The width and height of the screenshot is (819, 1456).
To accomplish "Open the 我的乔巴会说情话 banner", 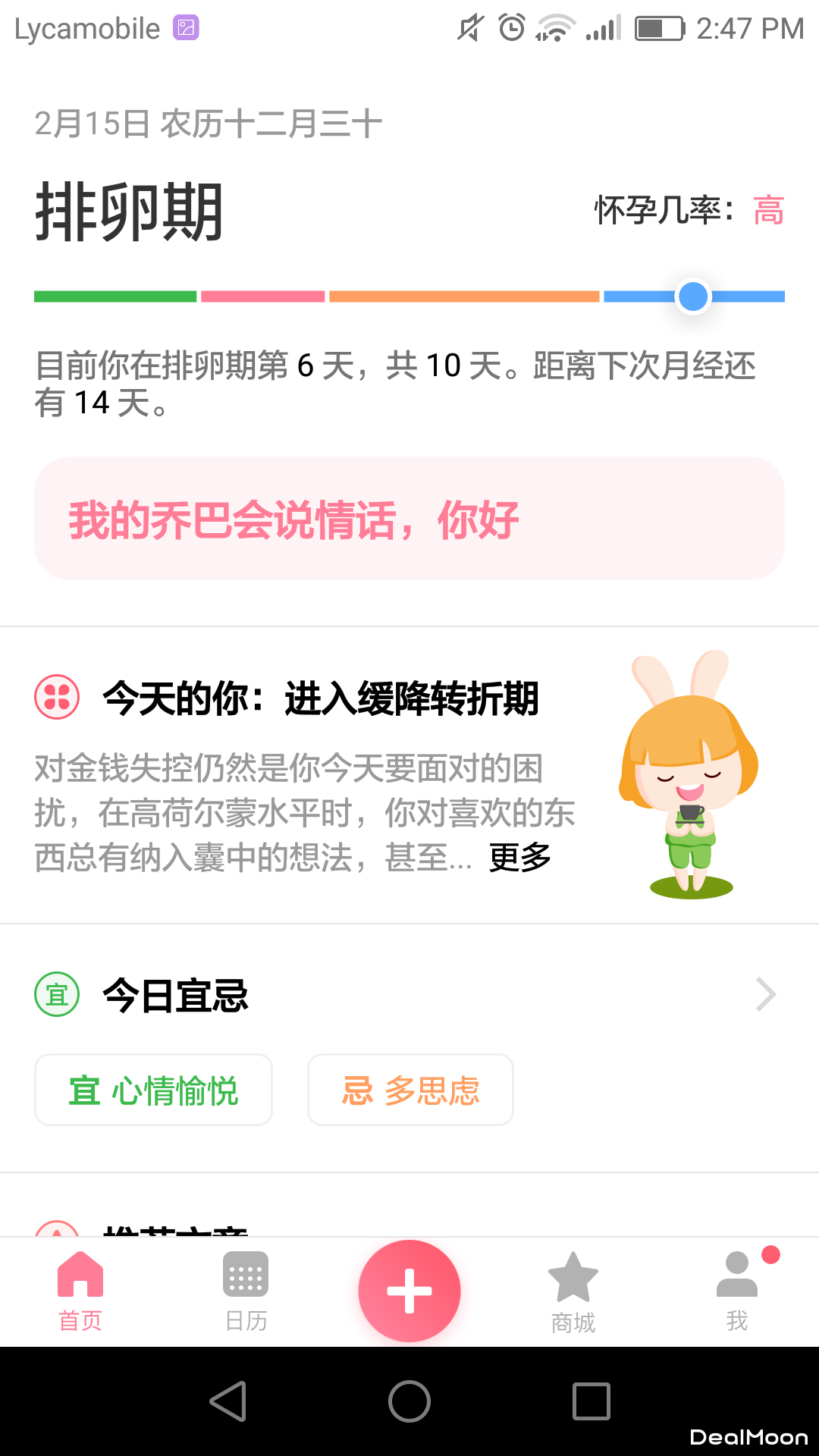I will tap(409, 519).
